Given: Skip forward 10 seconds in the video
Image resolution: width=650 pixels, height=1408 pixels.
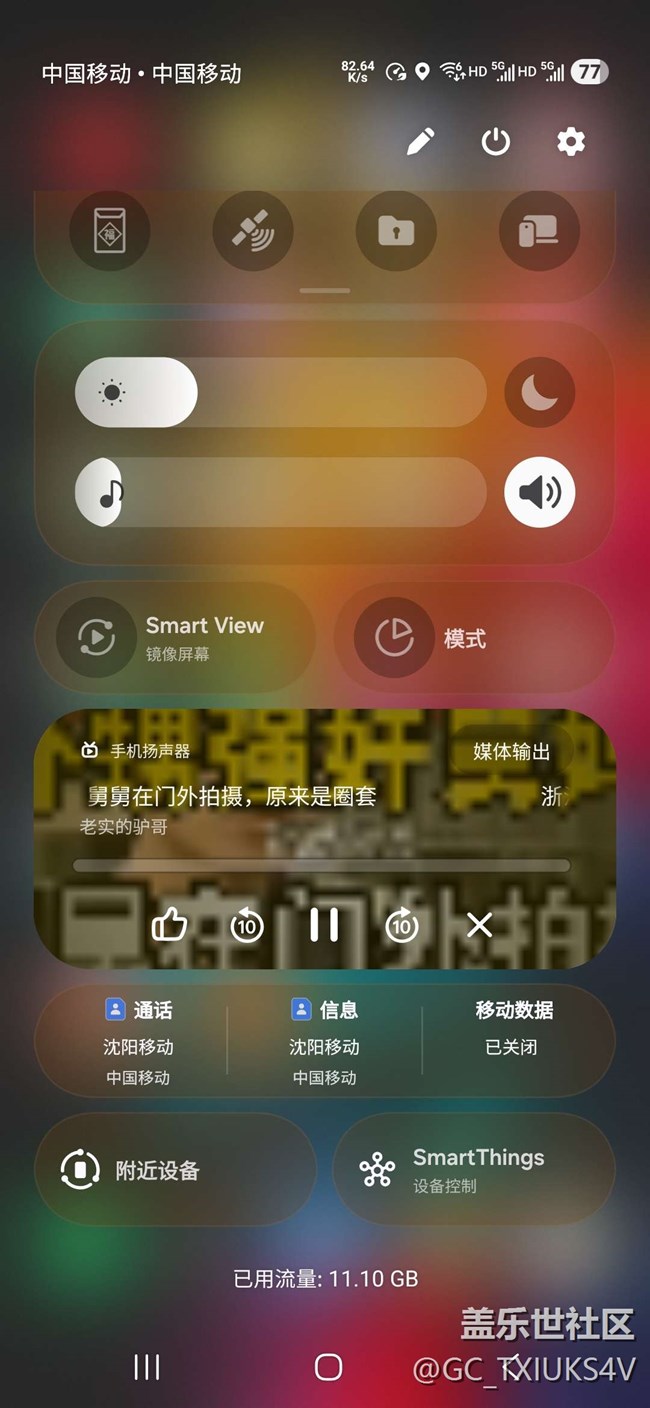Looking at the screenshot, I should click(x=402, y=926).
